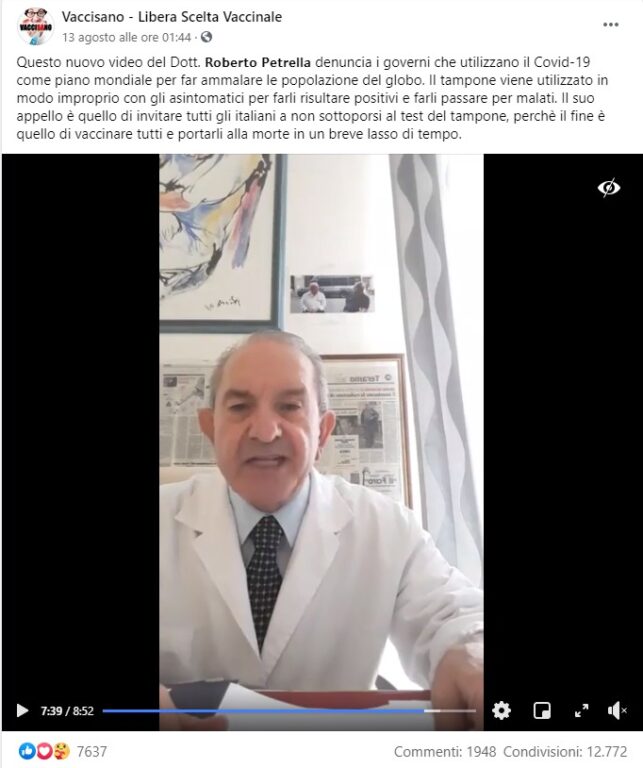This screenshot has width=643, height=768.
Task: Toggle the eye icon on the video
Action: coord(608,187)
